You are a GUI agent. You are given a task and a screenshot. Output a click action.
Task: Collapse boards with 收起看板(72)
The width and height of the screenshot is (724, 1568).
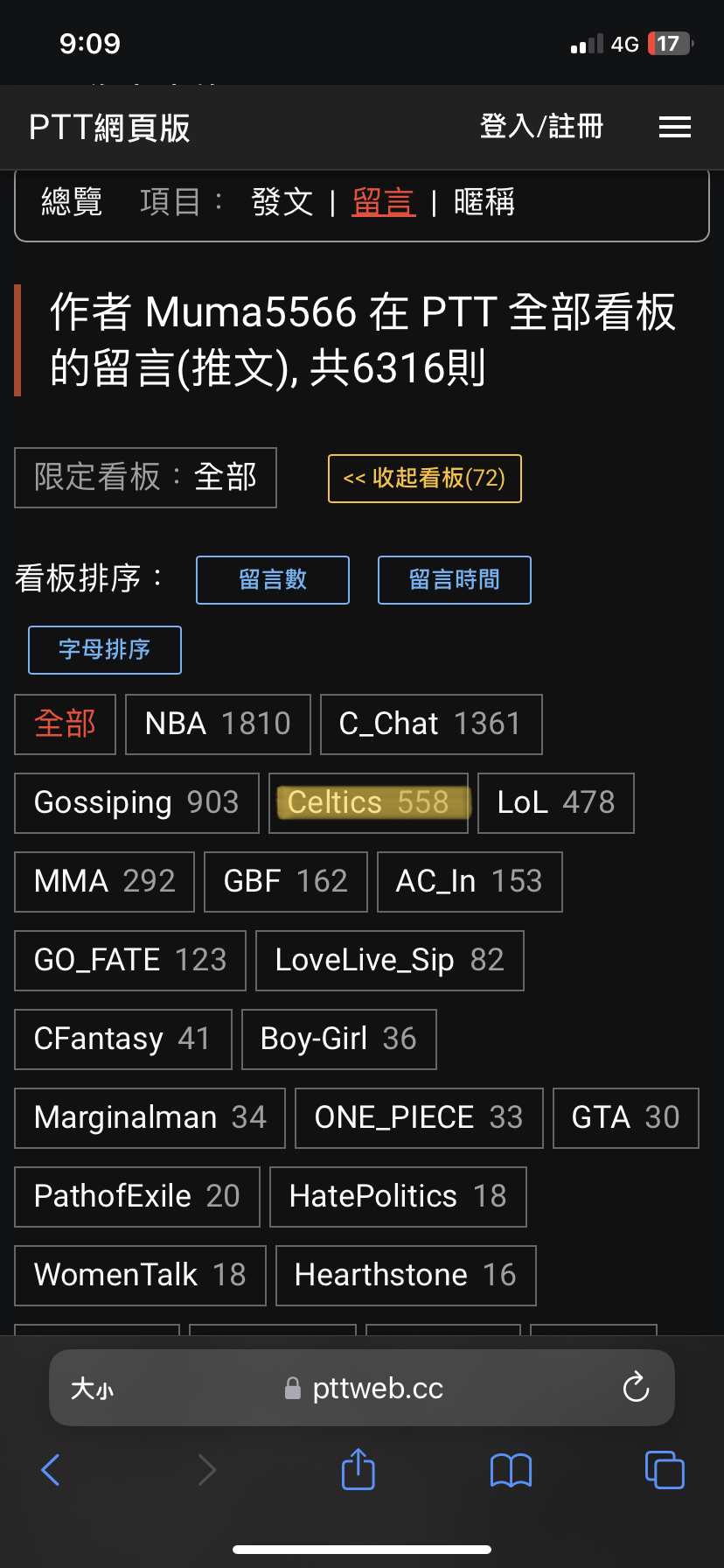pyautogui.click(x=424, y=479)
